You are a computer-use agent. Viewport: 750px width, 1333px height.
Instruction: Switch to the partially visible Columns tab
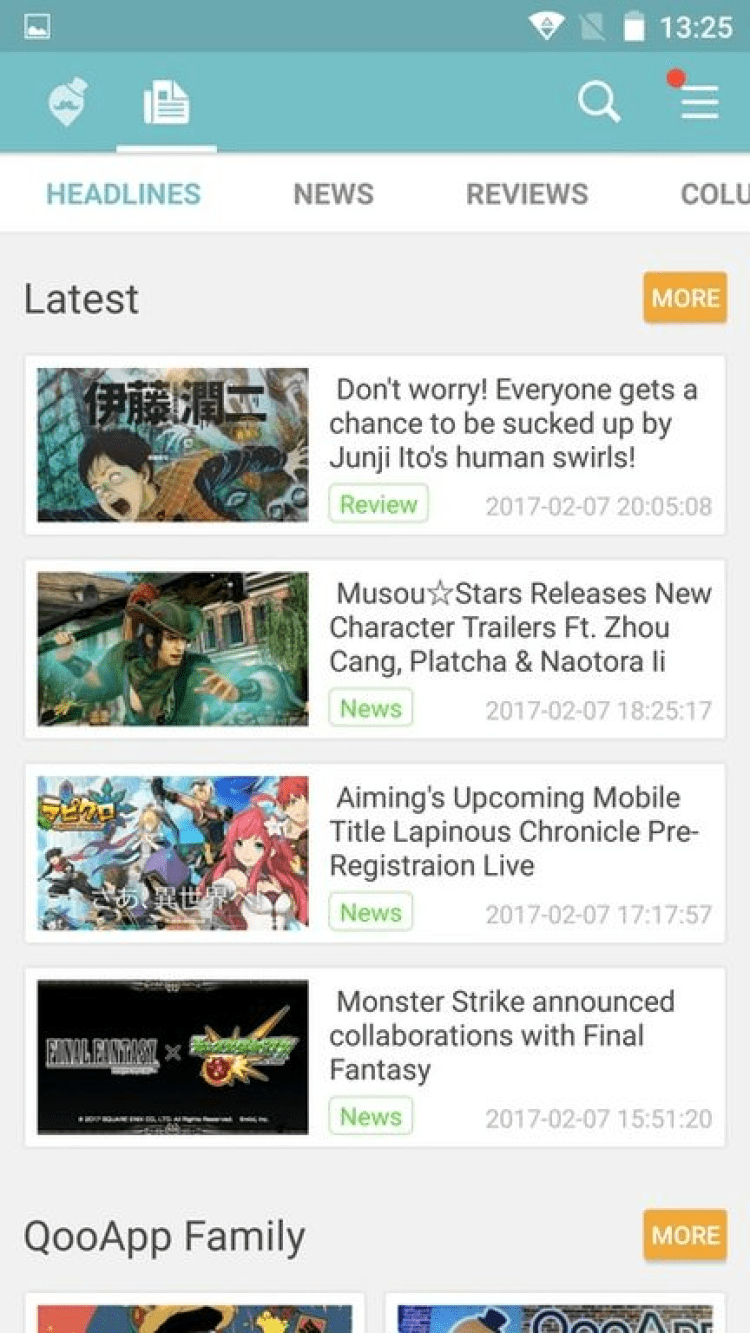714,194
